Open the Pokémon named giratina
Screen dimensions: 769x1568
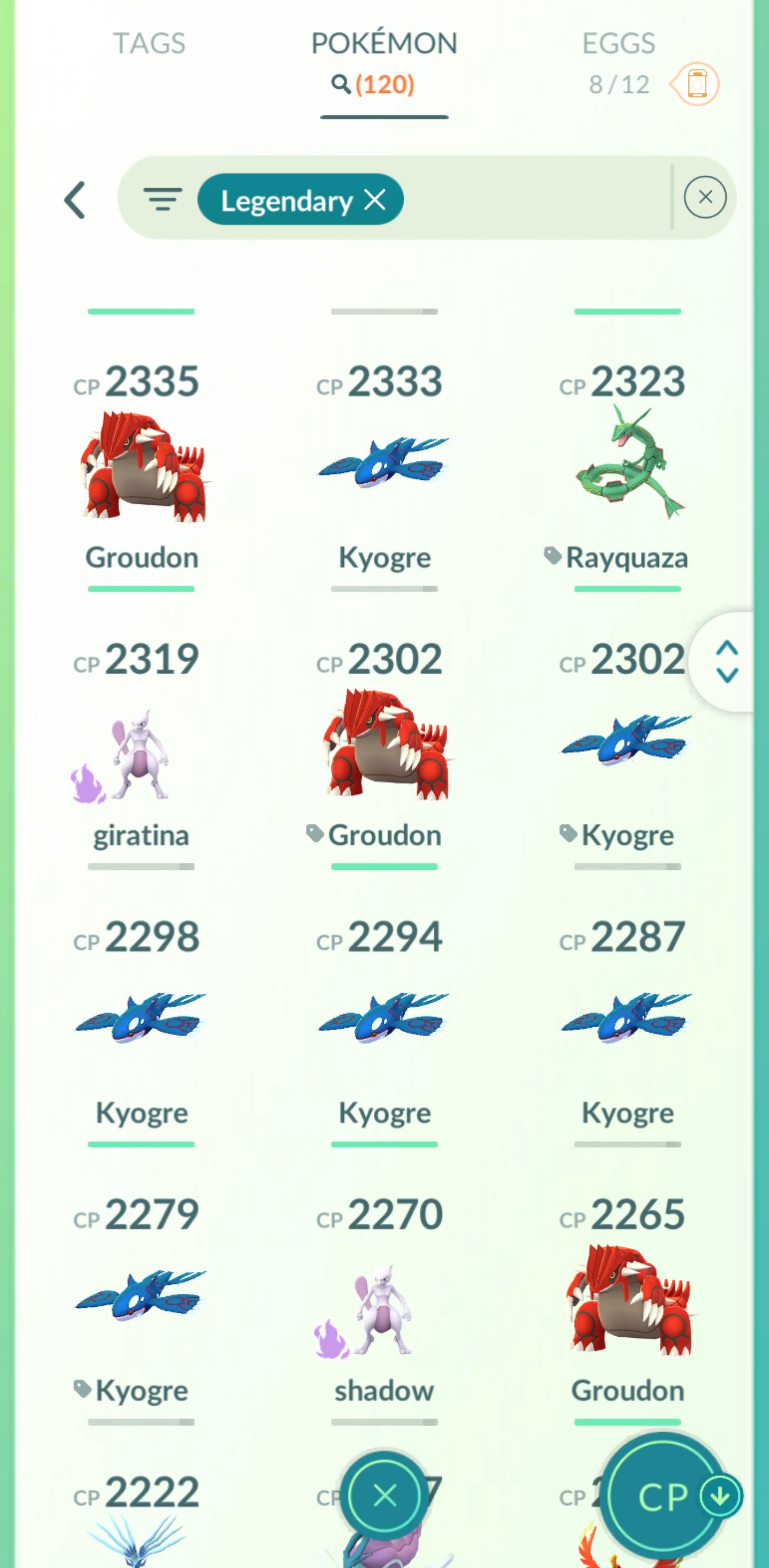pos(140,755)
